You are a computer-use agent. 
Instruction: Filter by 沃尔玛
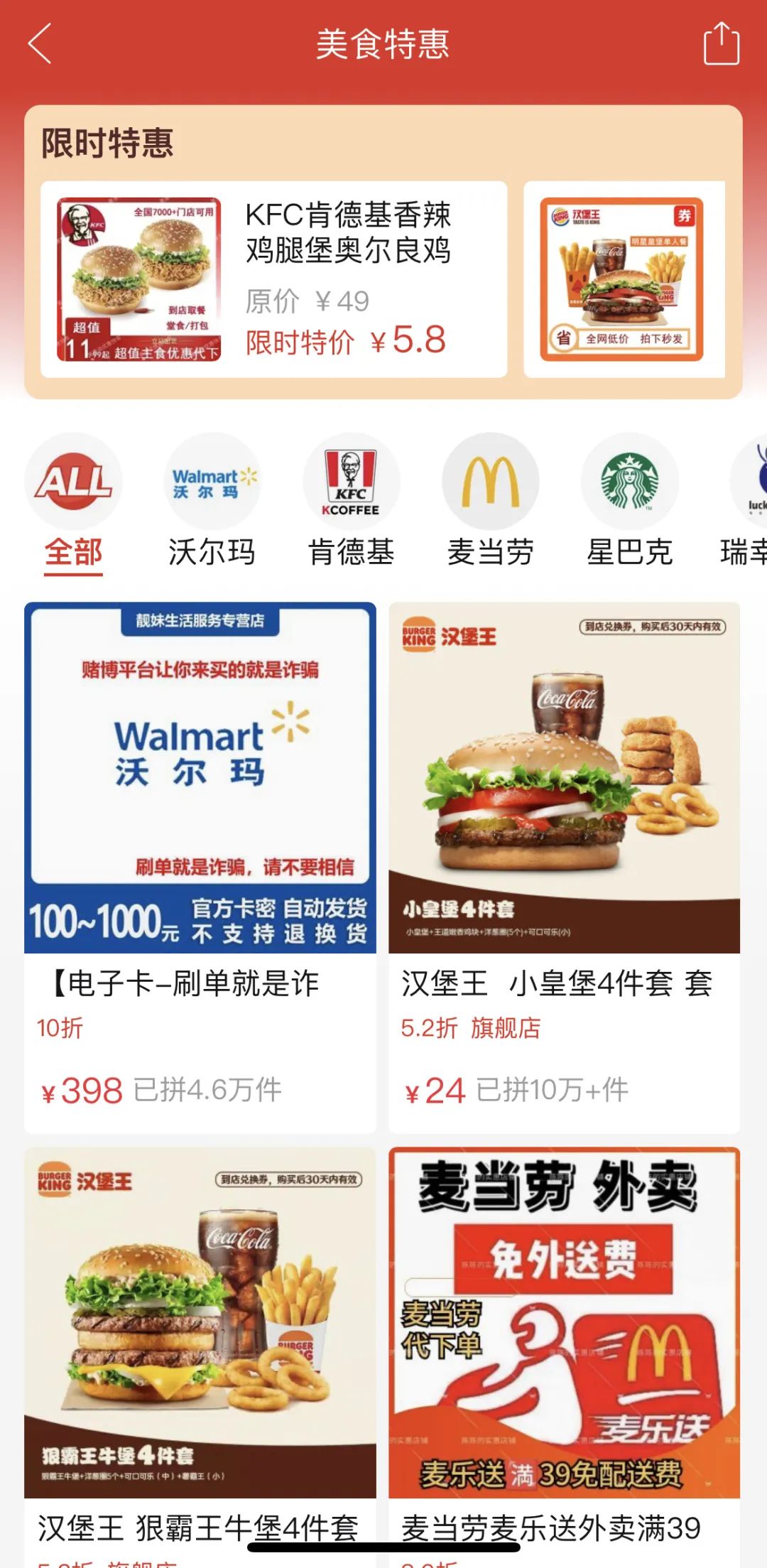point(212,502)
